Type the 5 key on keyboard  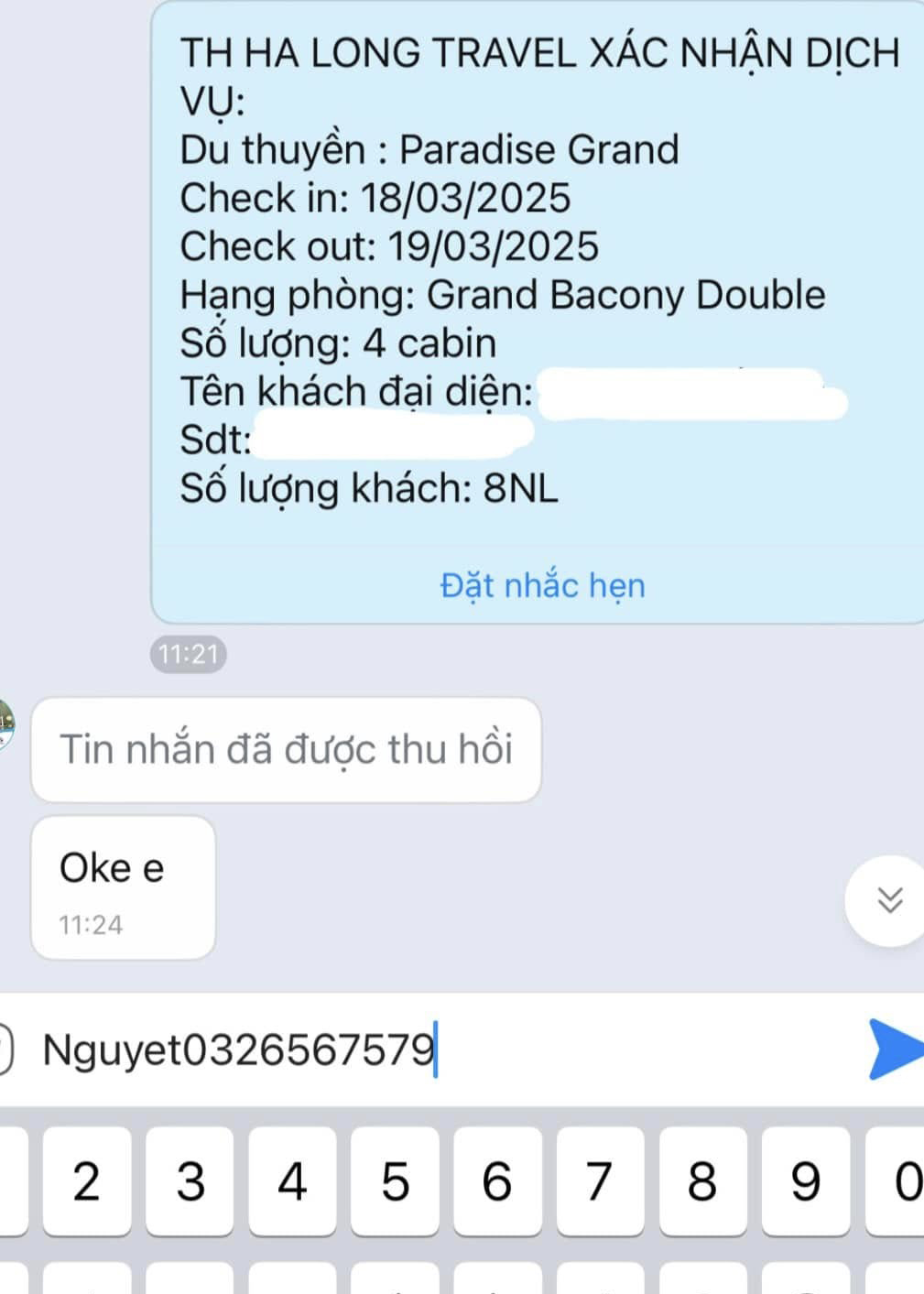click(x=395, y=1180)
